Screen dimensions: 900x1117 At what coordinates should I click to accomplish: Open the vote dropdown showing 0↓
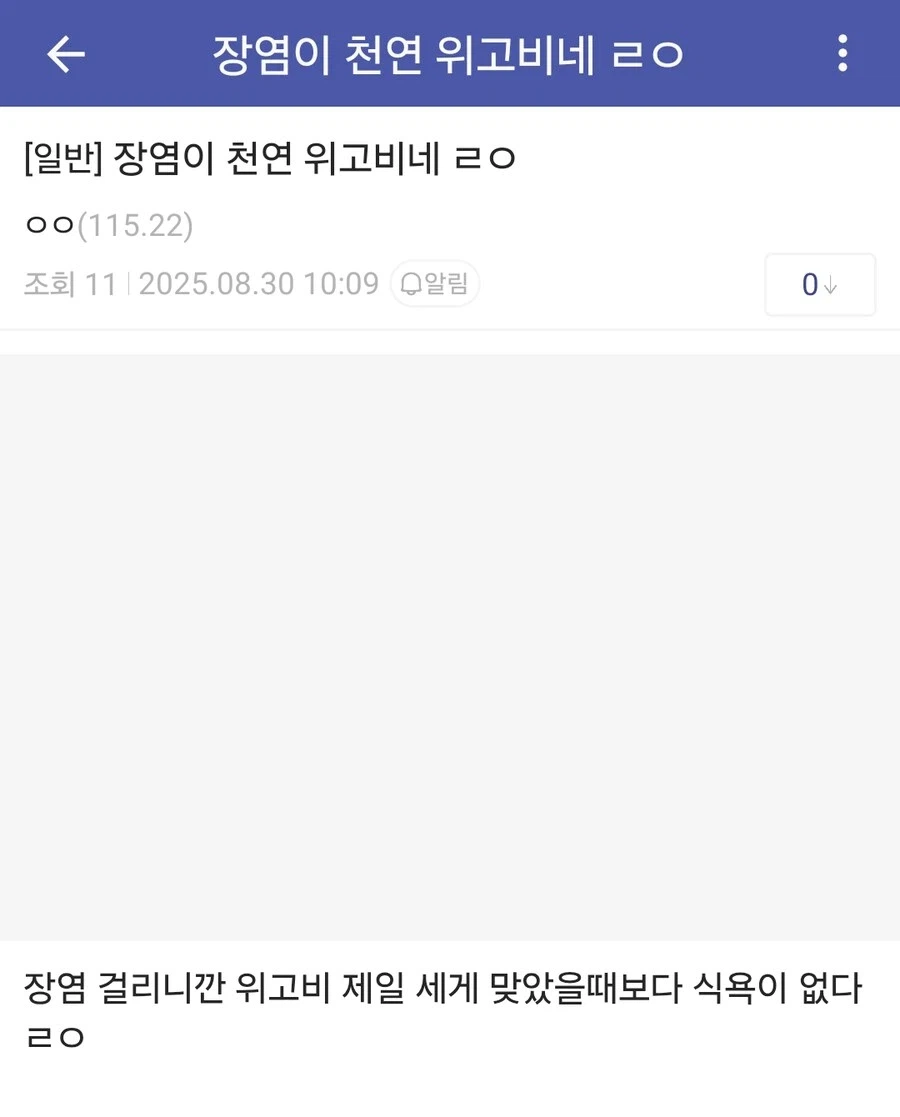tap(820, 284)
